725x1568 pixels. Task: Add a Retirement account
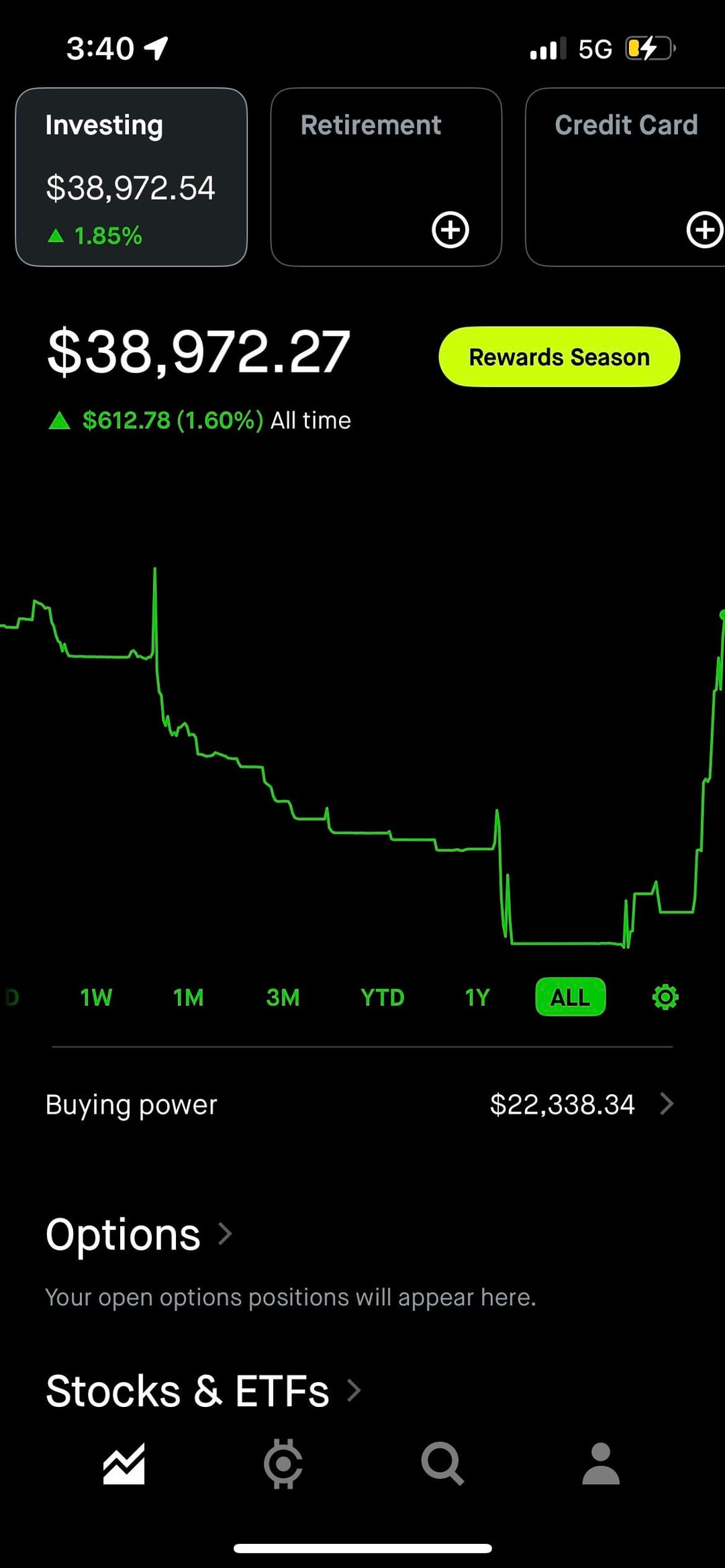coord(450,229)
